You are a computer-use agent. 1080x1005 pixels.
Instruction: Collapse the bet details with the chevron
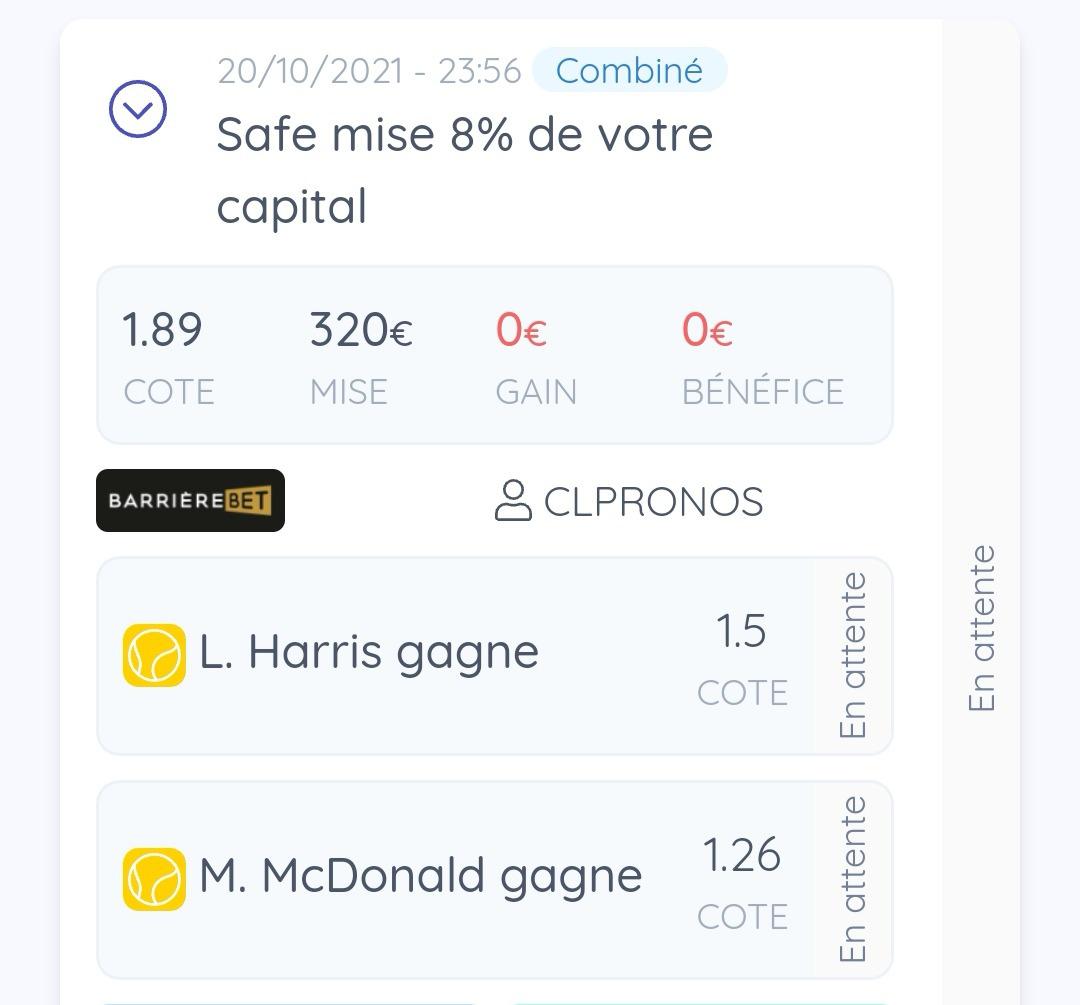point(138,109)
